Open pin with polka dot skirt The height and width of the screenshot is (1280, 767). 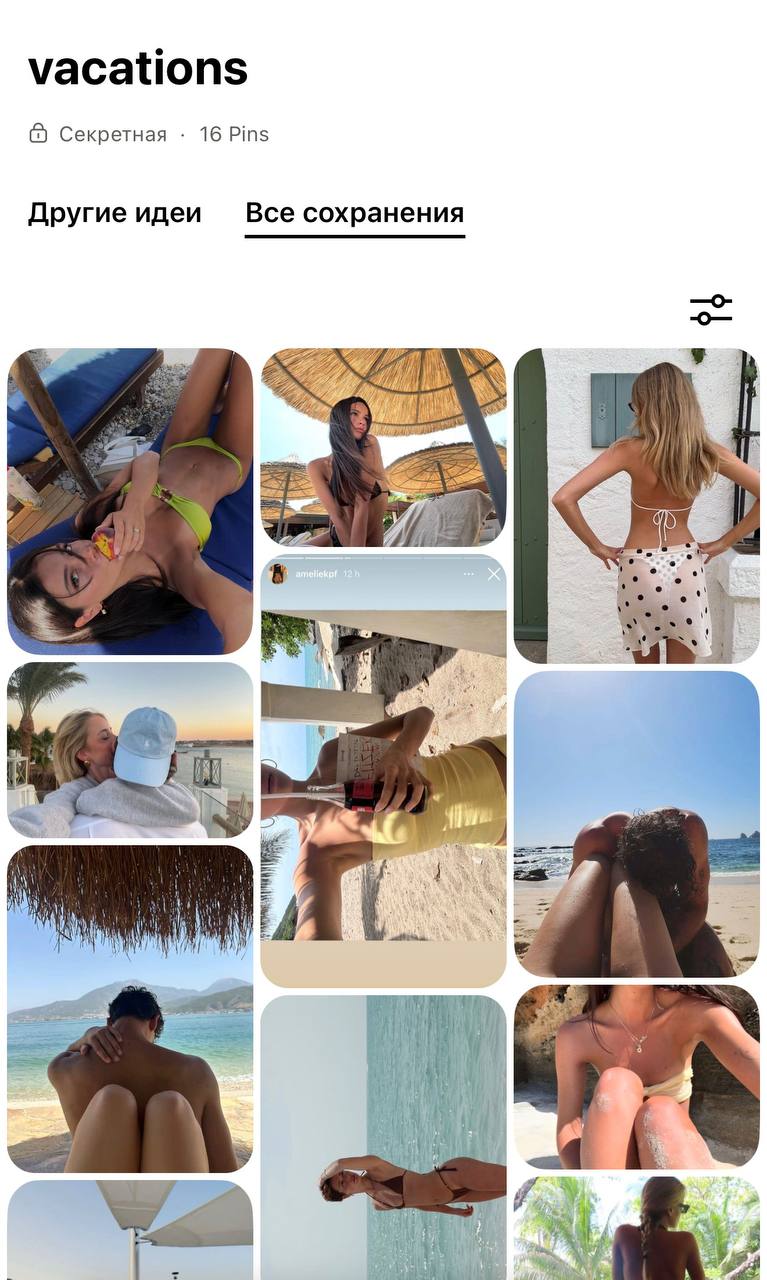637,505
